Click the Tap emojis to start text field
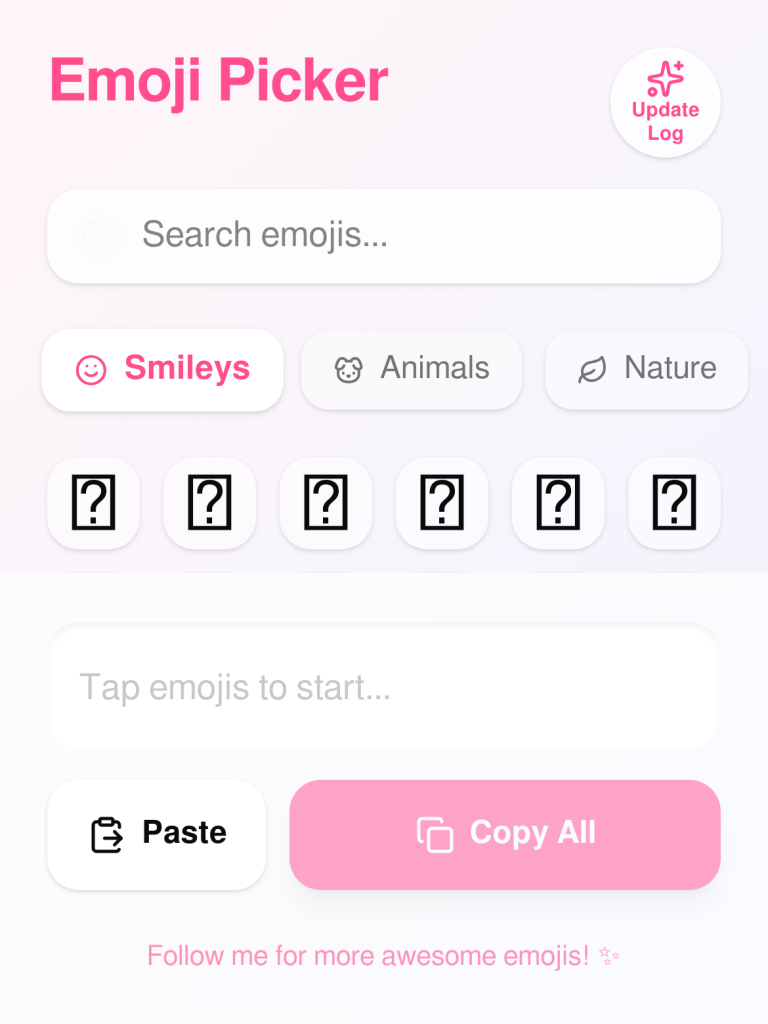Image resolution: width=768 pixels, height=1024 pixels. click(x=383, y=687)
